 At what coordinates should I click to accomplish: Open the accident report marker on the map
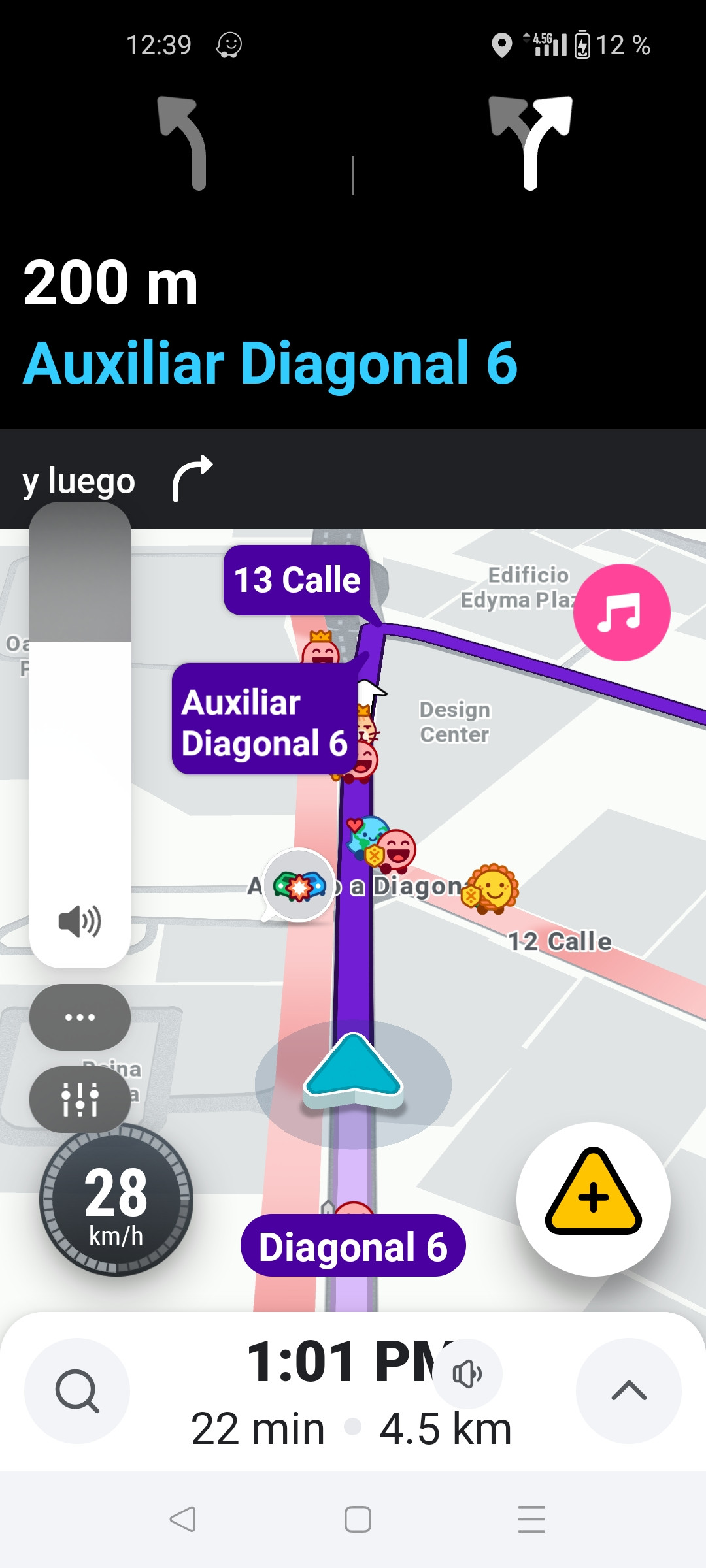(x=299, y=886)
